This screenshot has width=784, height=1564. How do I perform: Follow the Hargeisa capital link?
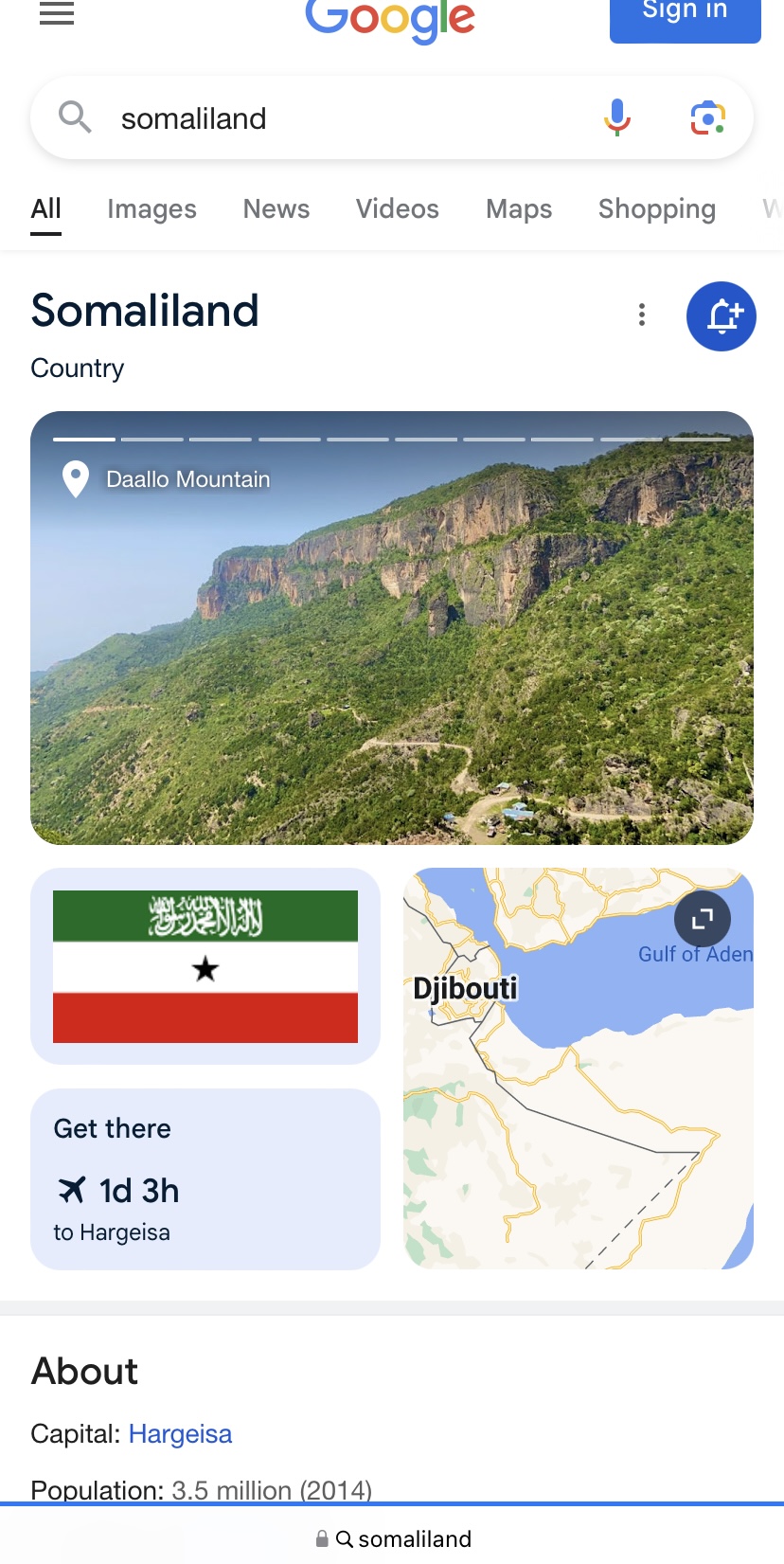tap(180, 1434)
